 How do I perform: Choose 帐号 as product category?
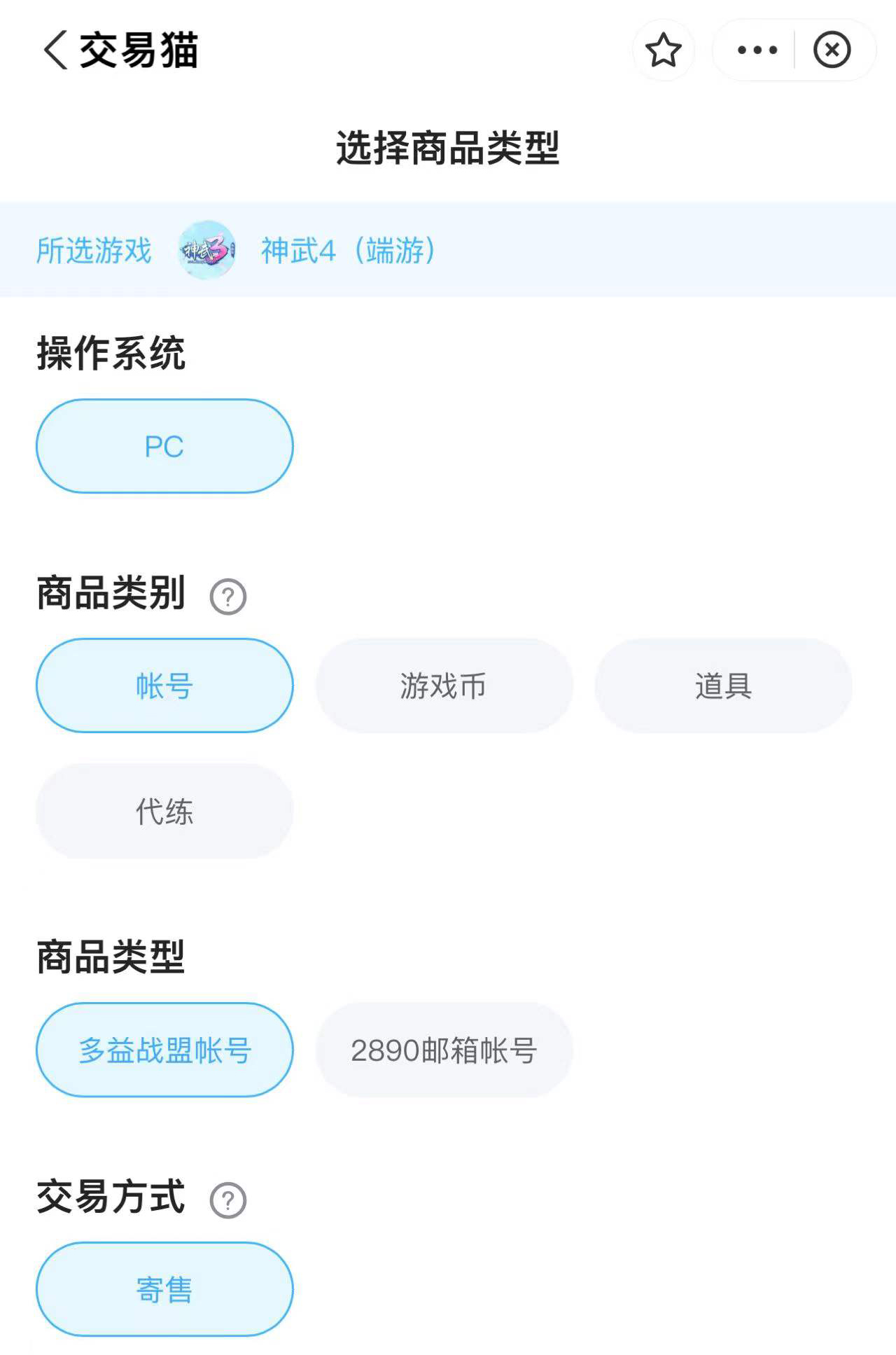click(164, 686)
